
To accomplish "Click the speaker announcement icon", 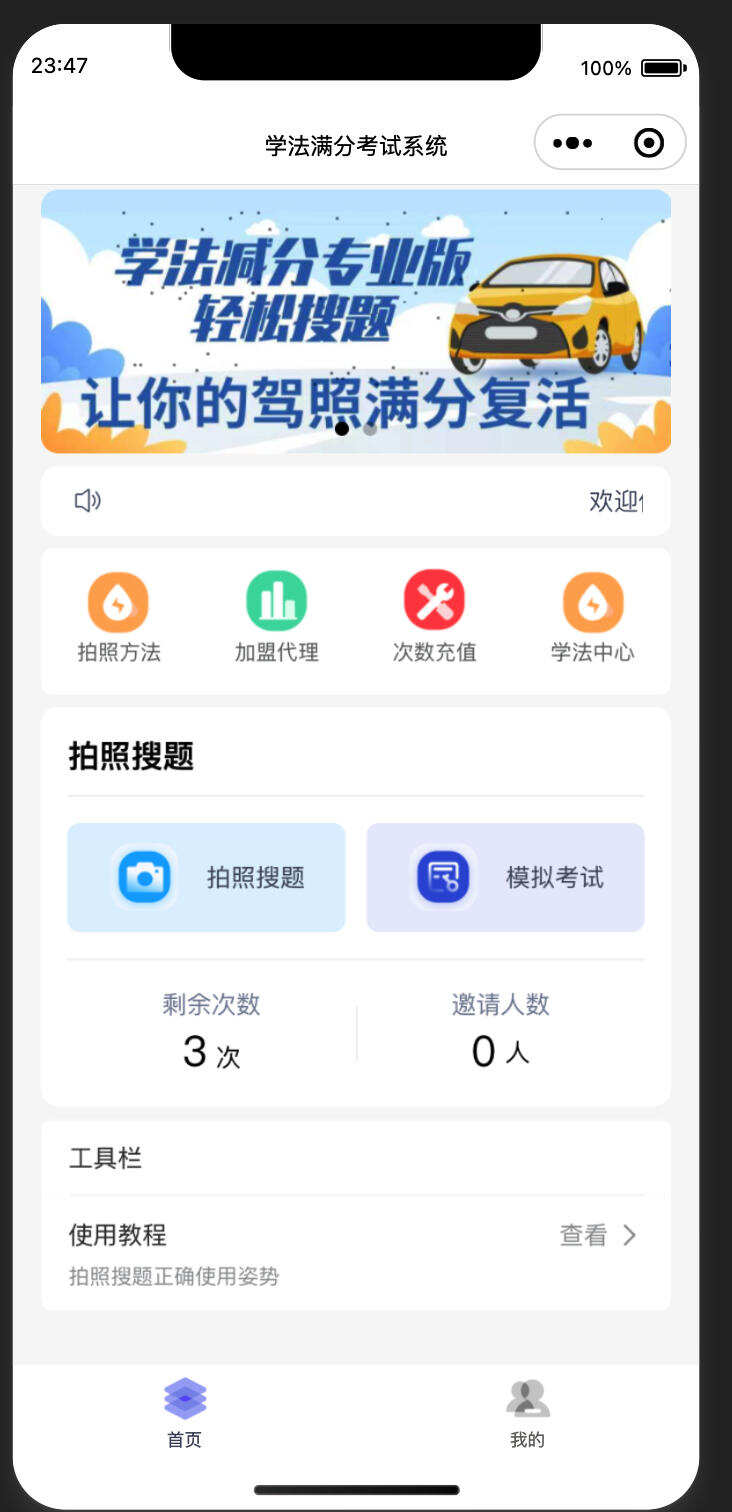I will tap(88, 500).
